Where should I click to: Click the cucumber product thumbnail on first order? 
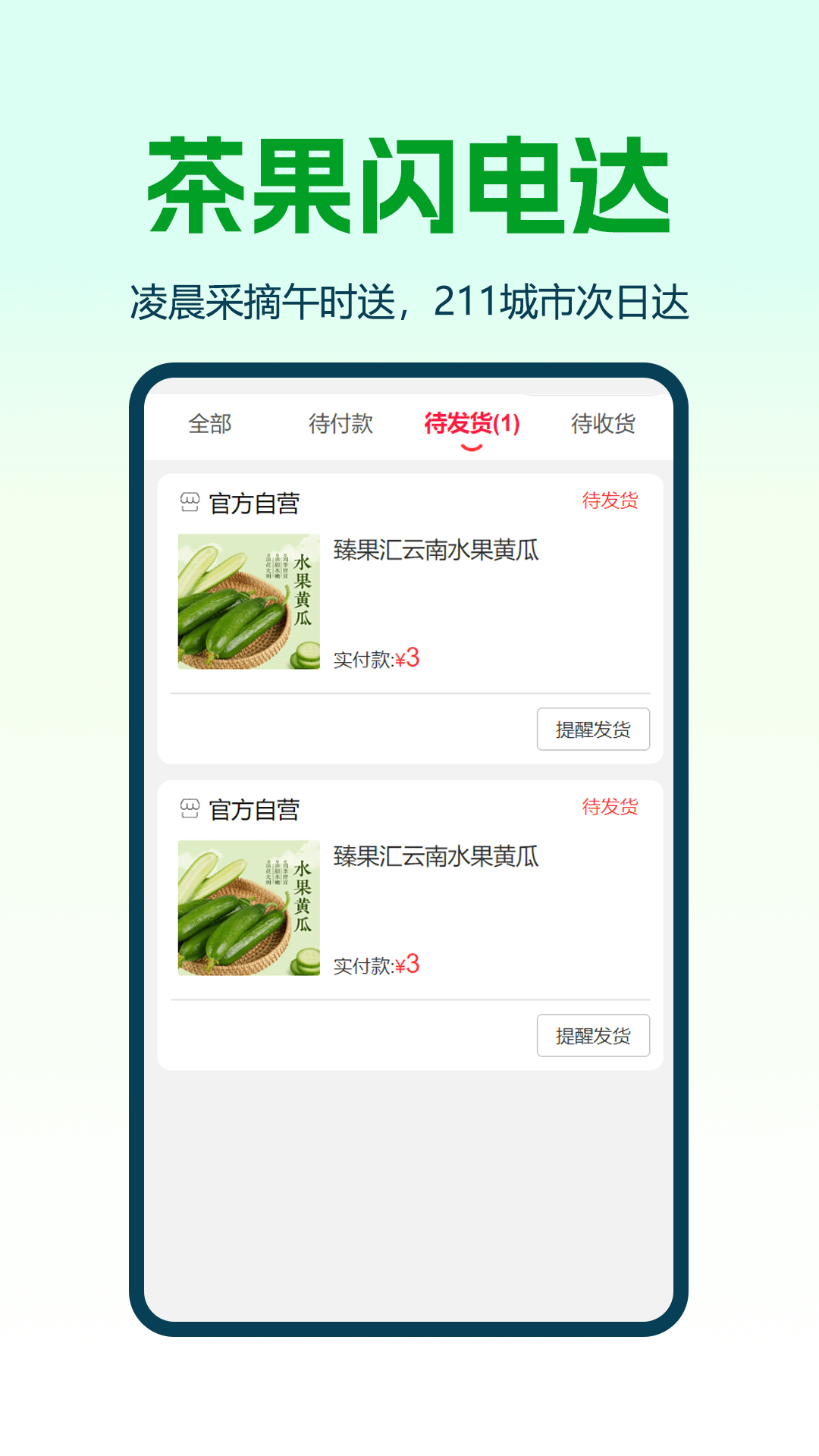[x=249, y=601]
